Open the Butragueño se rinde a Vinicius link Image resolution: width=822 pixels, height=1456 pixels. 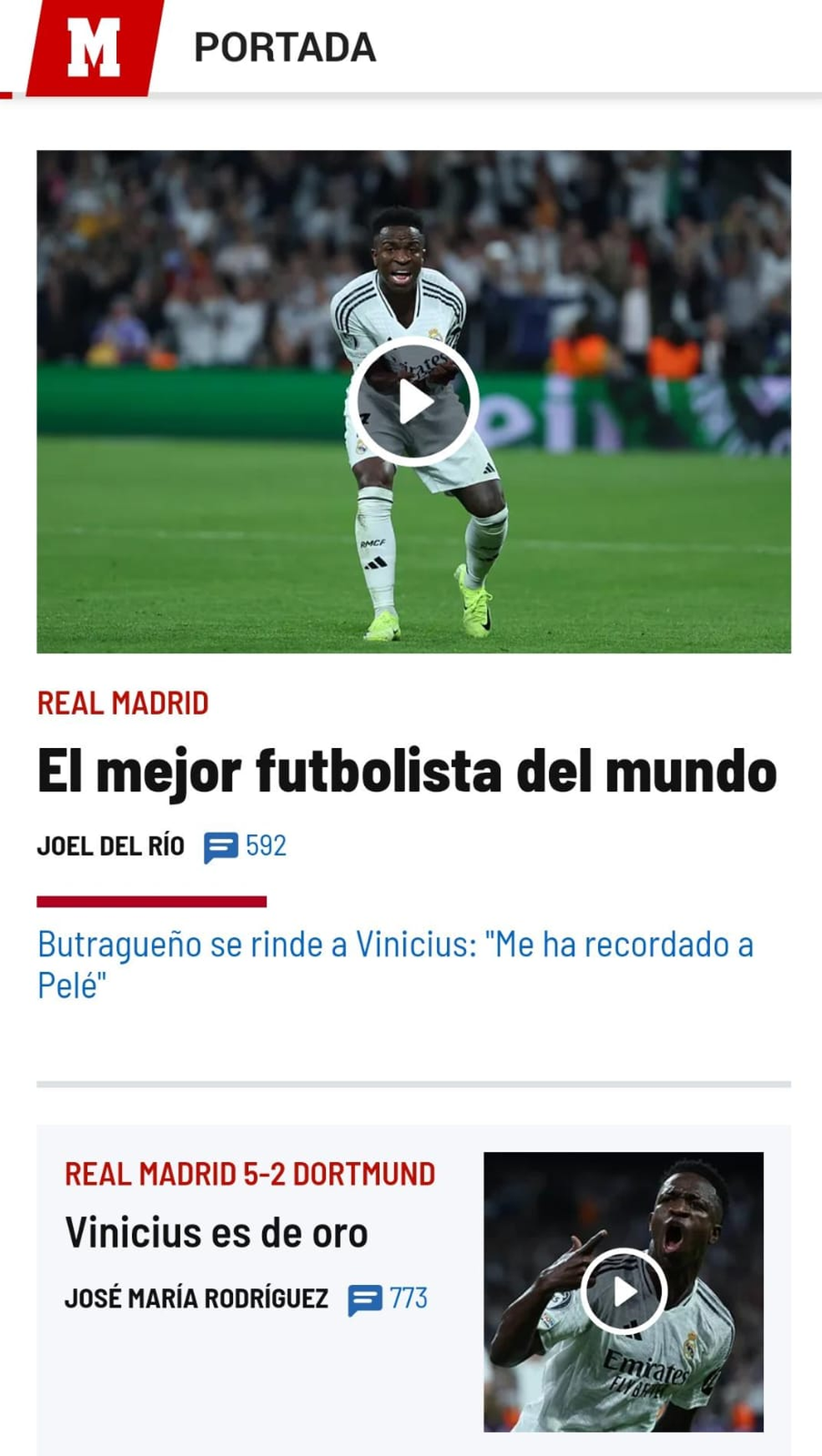[x=395, y=964]
